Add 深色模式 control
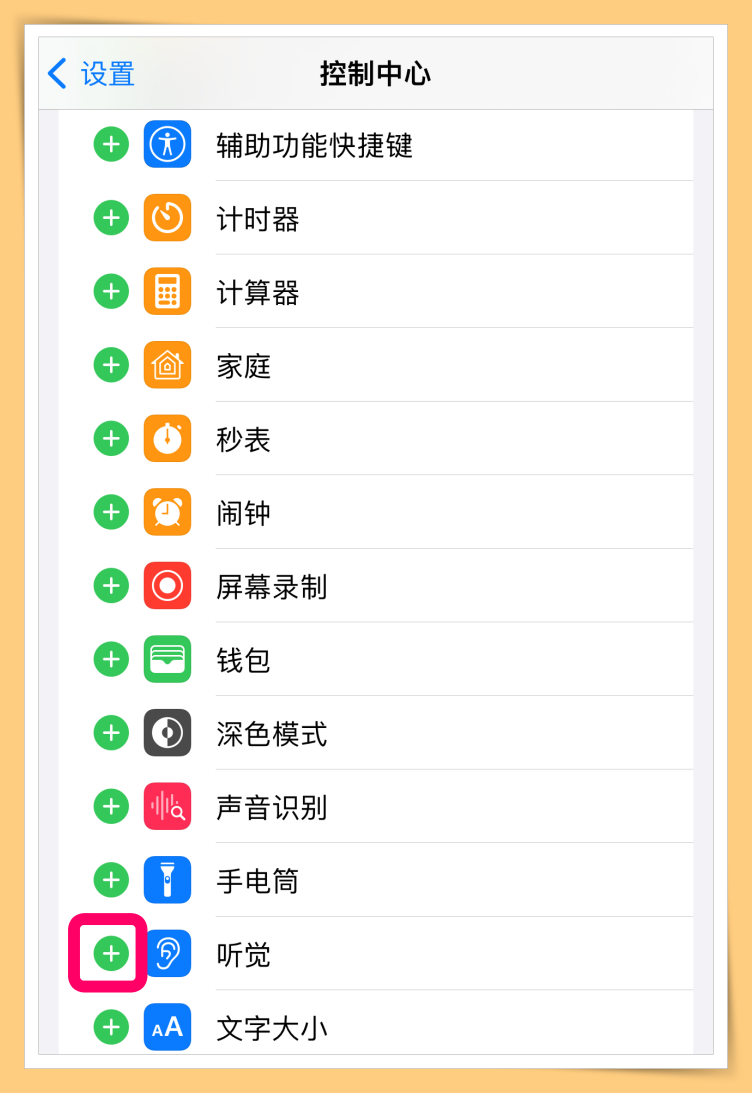 coord(111,733)
